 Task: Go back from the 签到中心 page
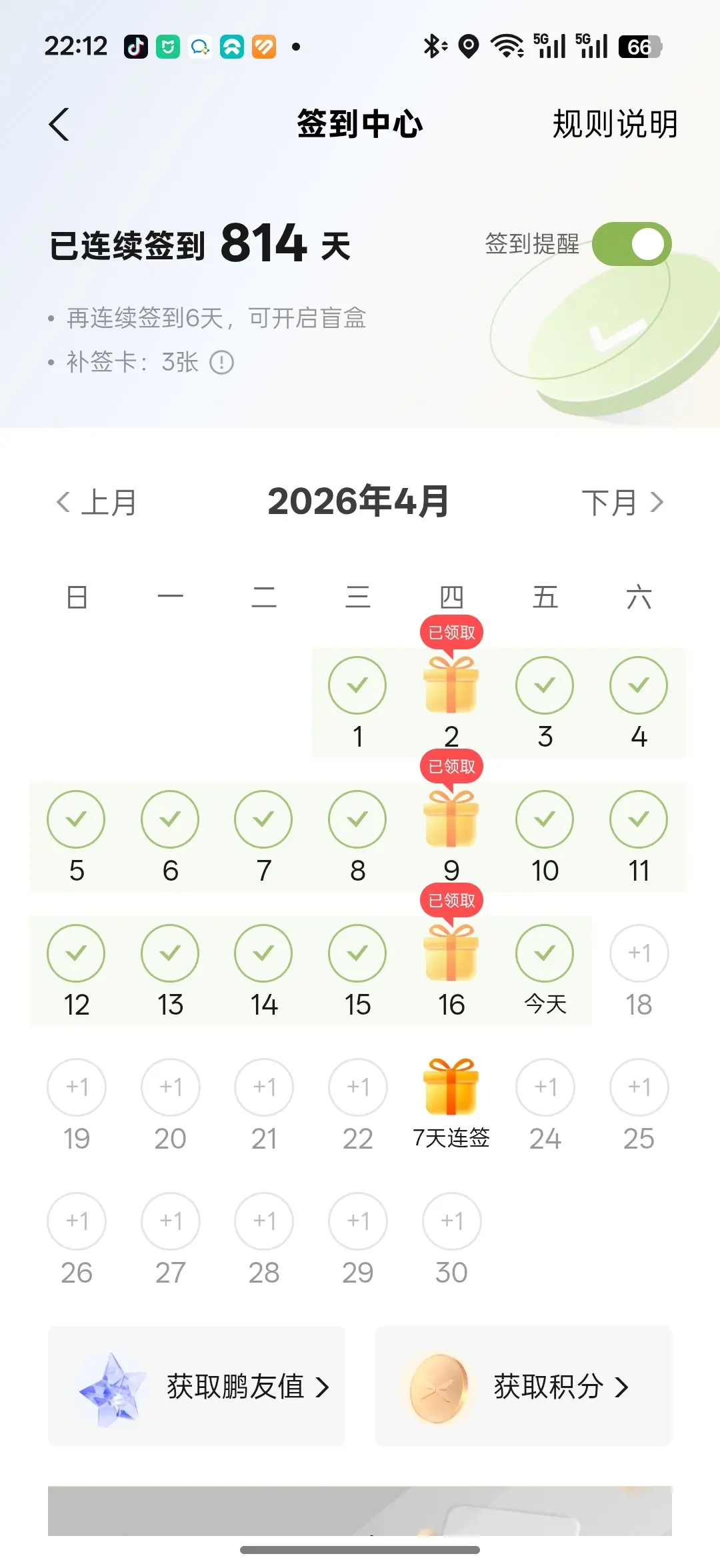pos(59,125)
